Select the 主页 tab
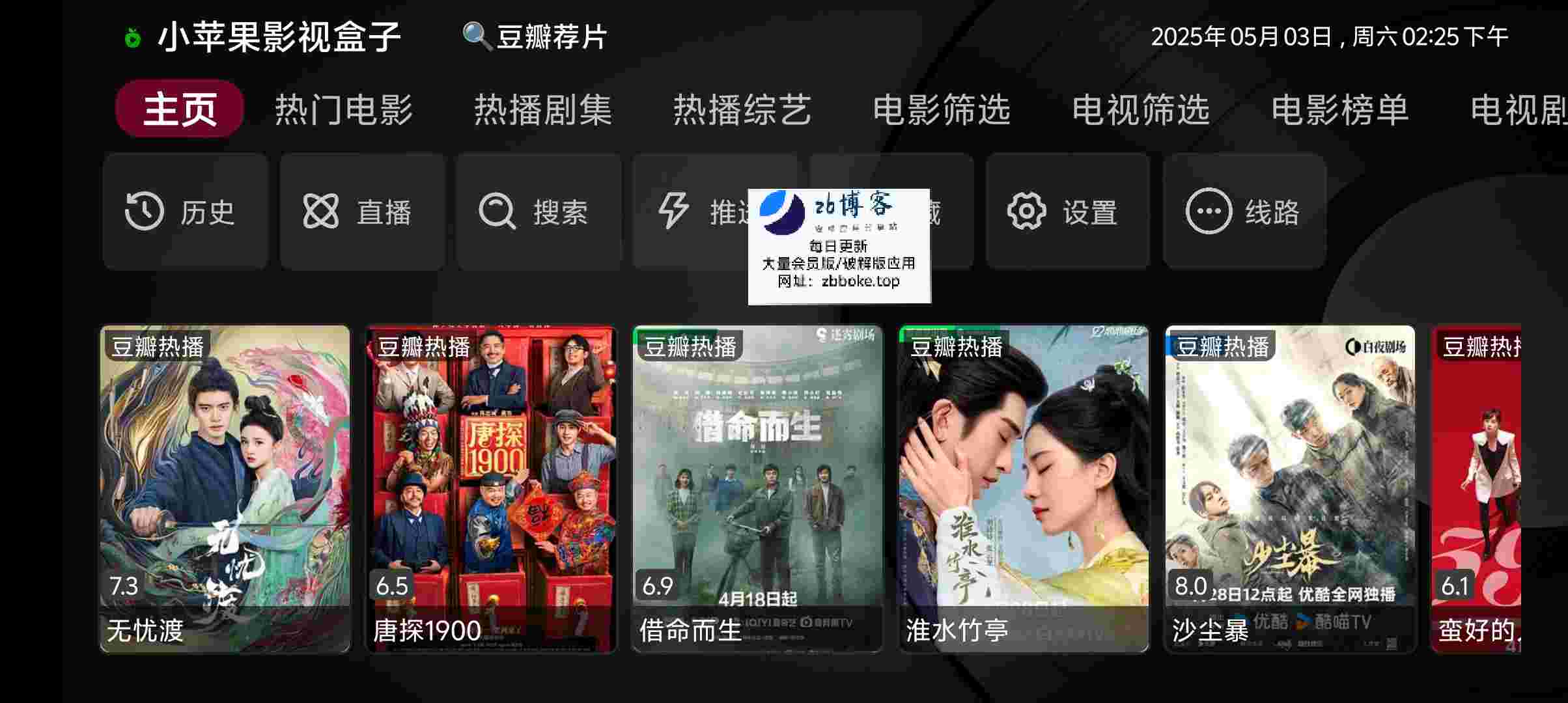 [180, 109]
